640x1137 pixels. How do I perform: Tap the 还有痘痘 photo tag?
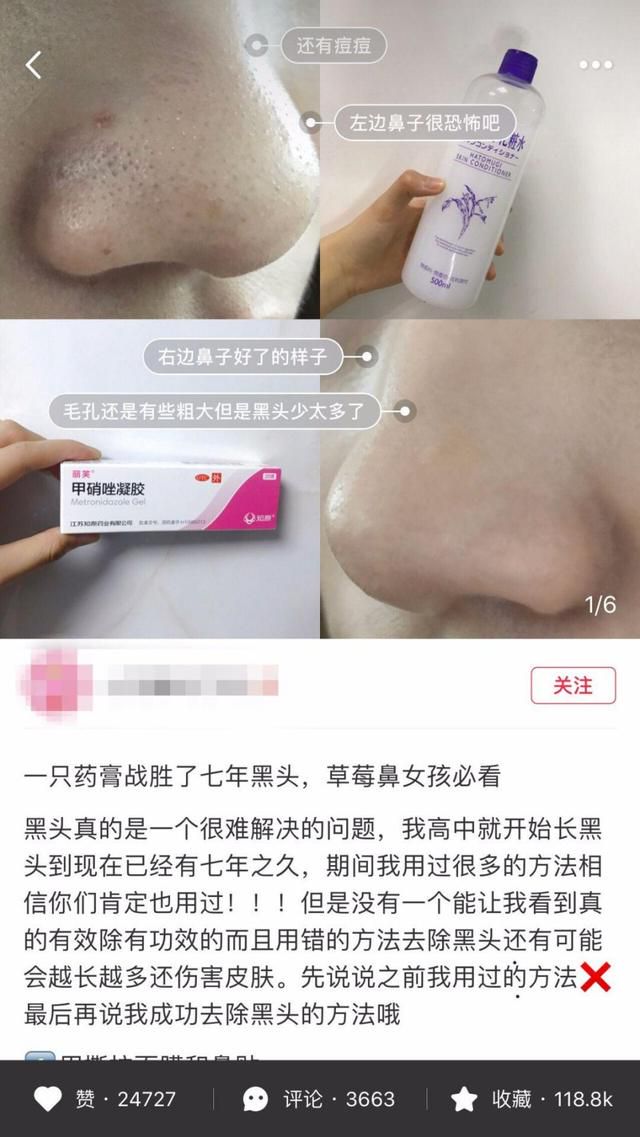pyautogui.click(x=333, y=46)
